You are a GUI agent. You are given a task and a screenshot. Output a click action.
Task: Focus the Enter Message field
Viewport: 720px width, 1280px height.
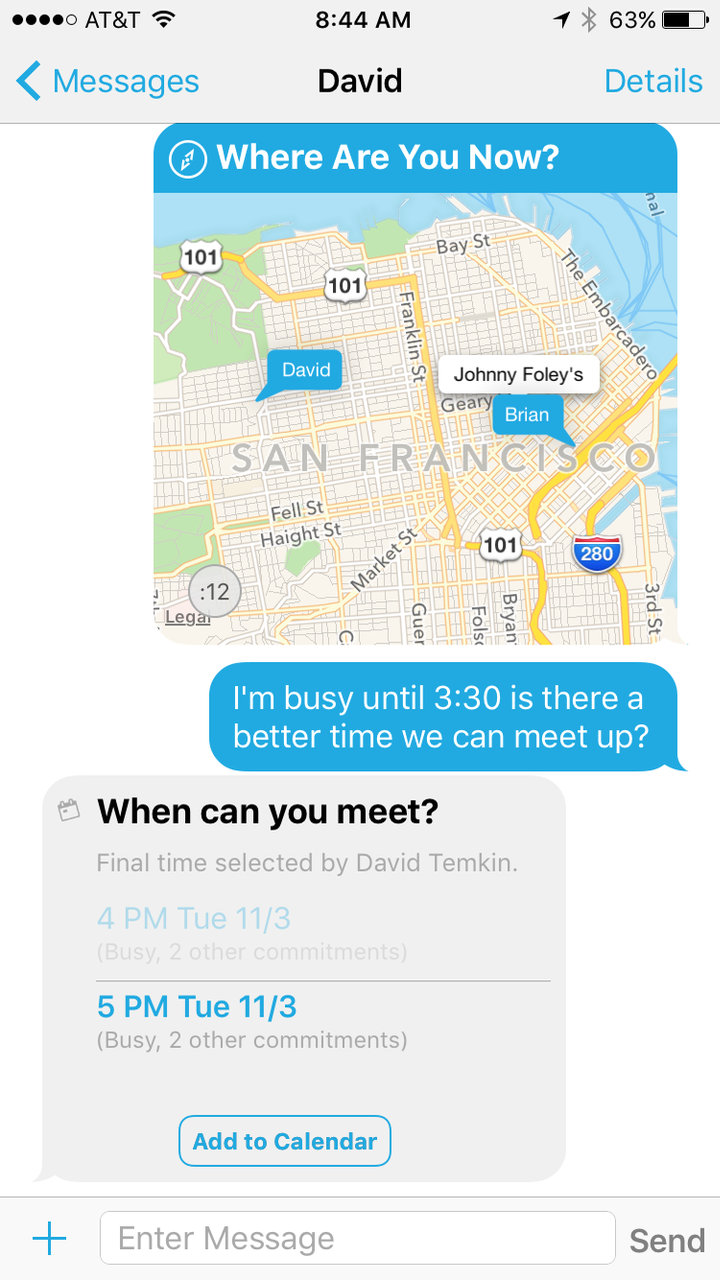point(357,1238)
